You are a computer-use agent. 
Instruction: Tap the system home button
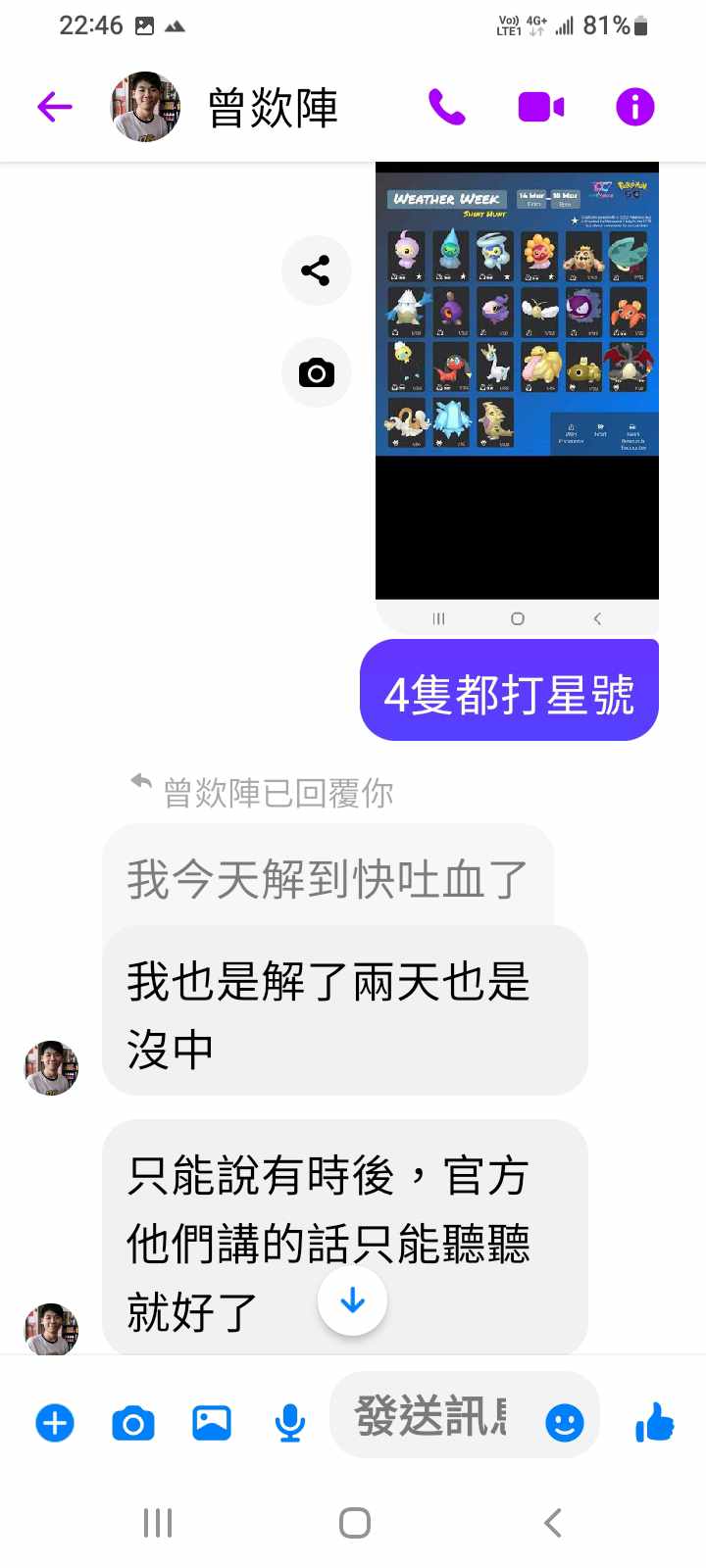tap(354, 1523)
